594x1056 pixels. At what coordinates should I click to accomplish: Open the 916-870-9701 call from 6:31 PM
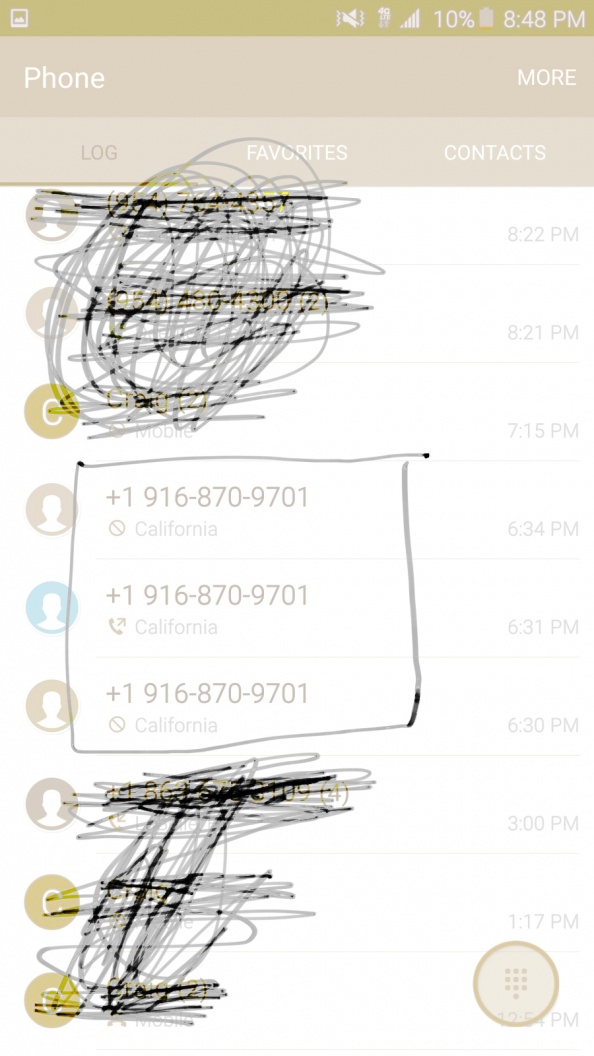click(297, 608)
